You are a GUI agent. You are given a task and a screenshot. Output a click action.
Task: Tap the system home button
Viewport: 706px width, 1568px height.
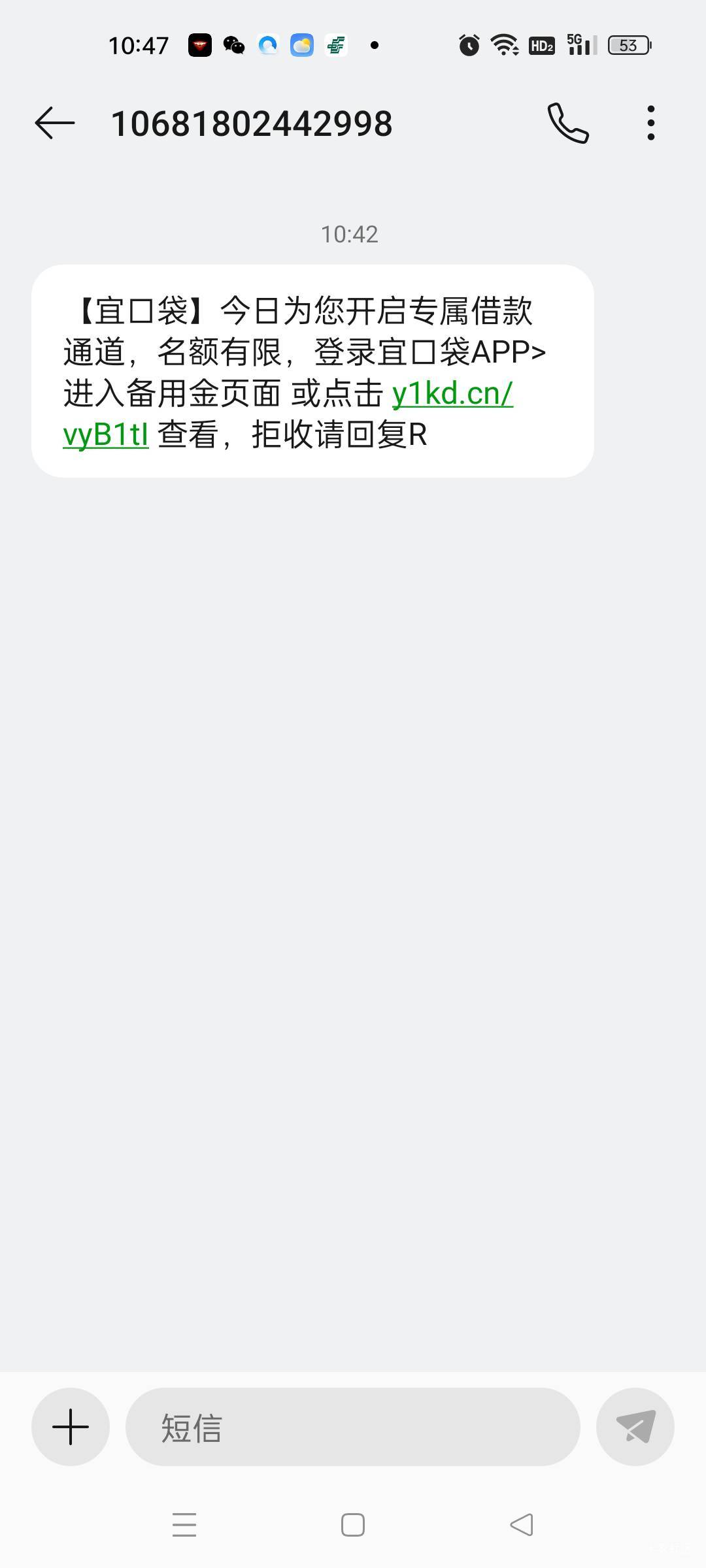point(353,1525)
